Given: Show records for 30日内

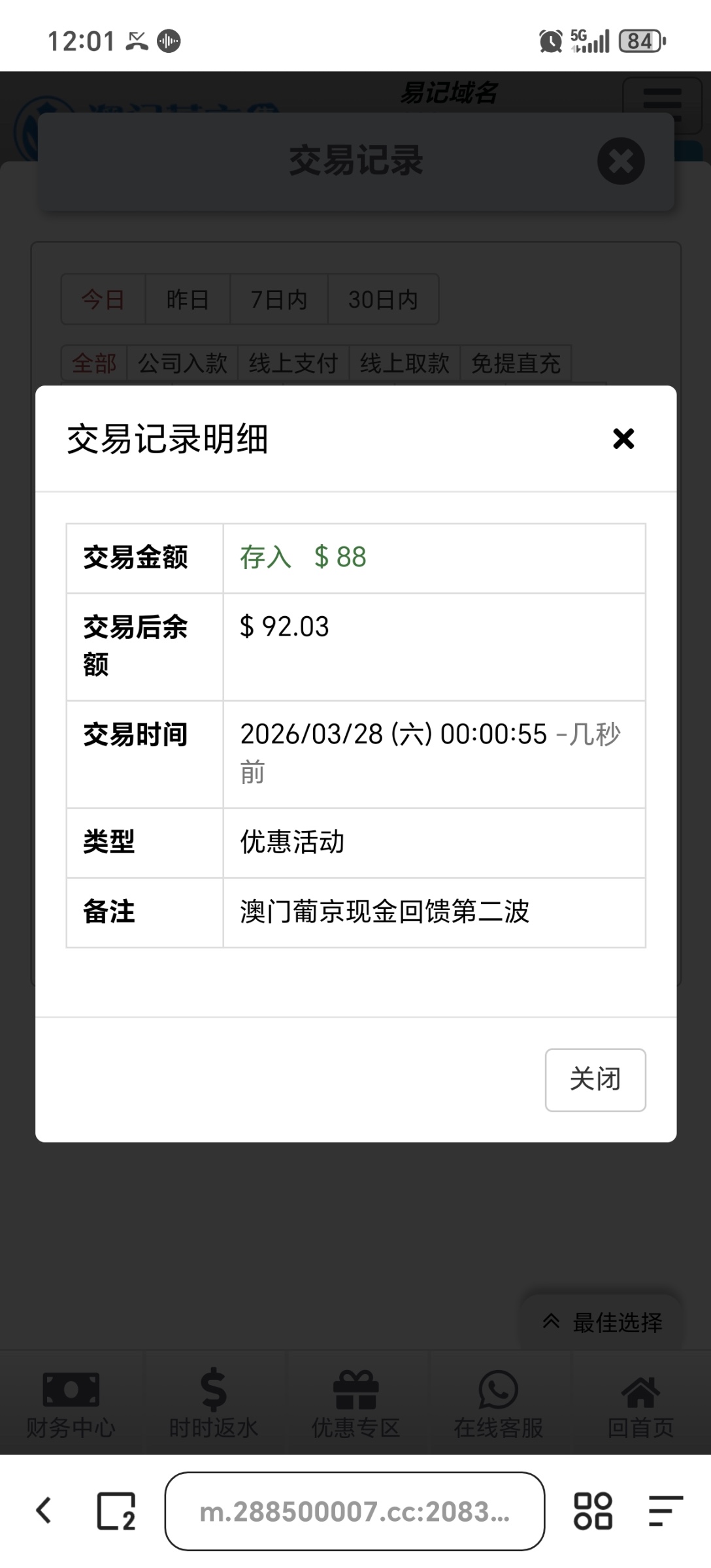Looking at the screenshot, I should click(x=383, y=300).
